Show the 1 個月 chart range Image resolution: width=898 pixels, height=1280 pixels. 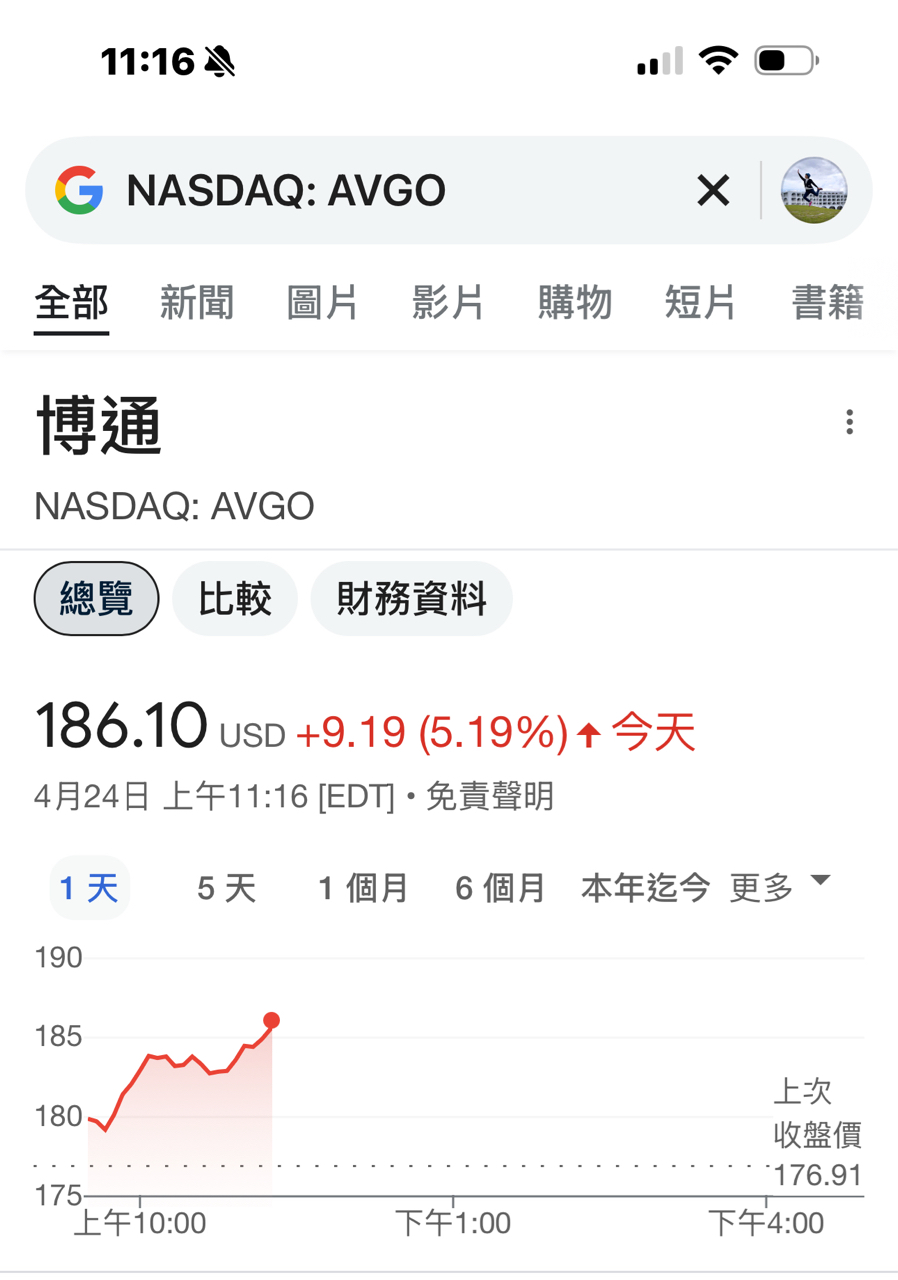363,888
